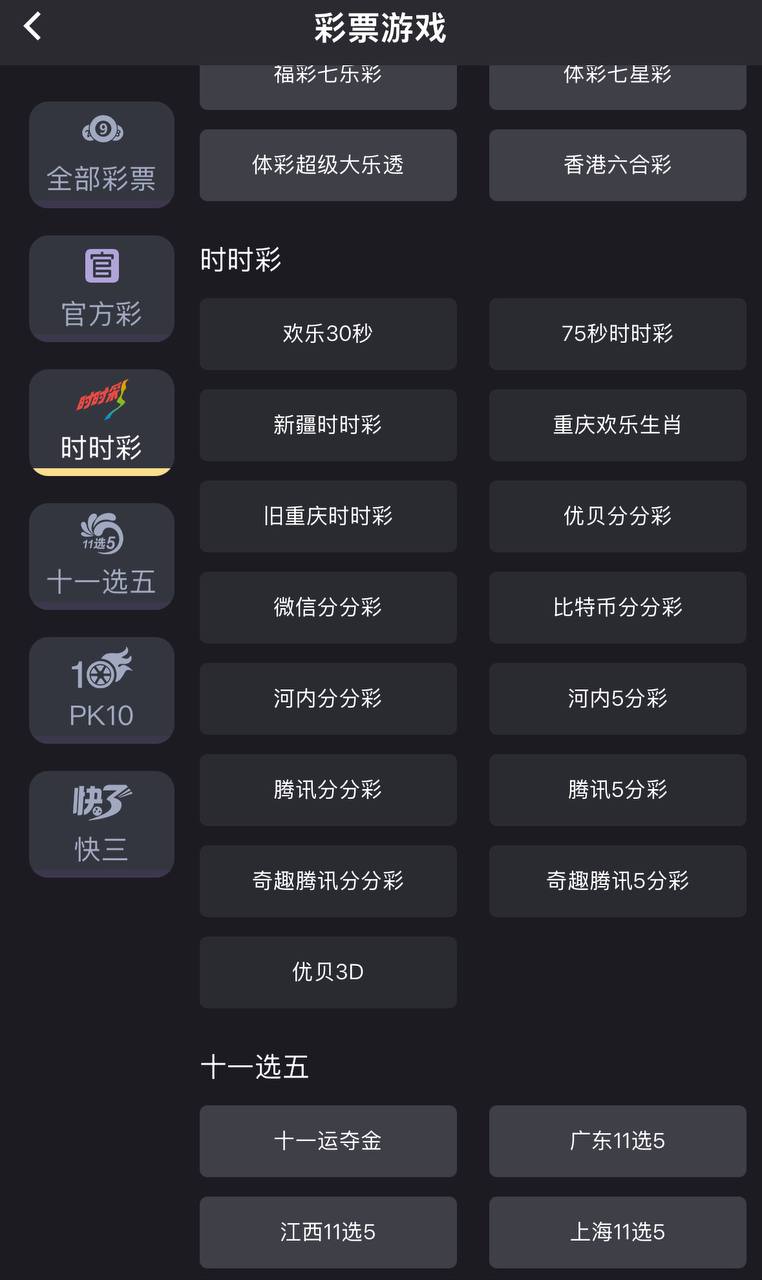Tap 旧重庆时时彩

(328, 516)
